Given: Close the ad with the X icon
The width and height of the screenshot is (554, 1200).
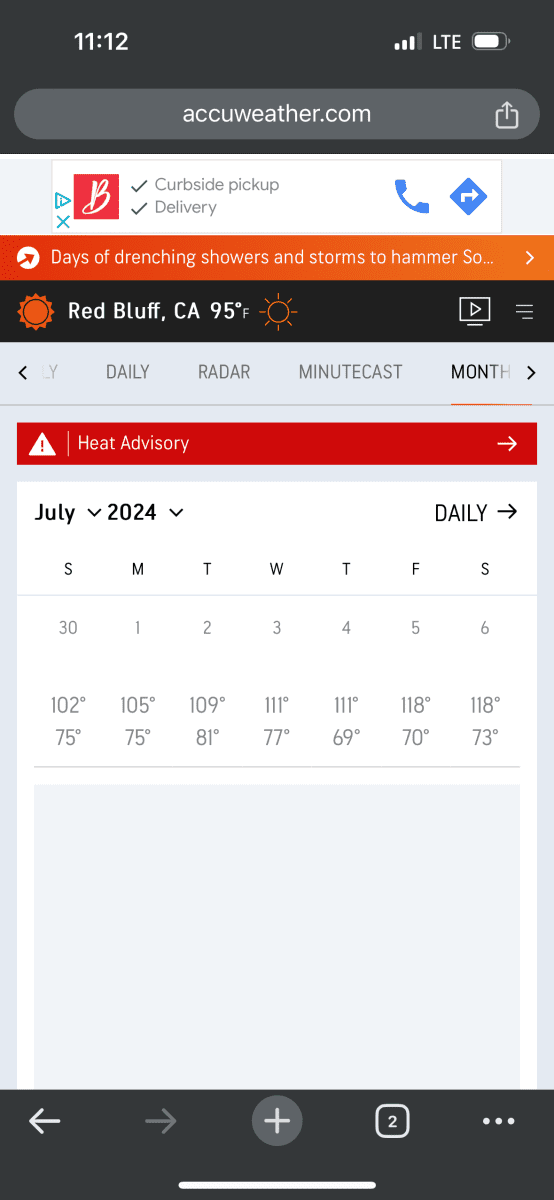Looking at the screenshot, I should 62,222.
